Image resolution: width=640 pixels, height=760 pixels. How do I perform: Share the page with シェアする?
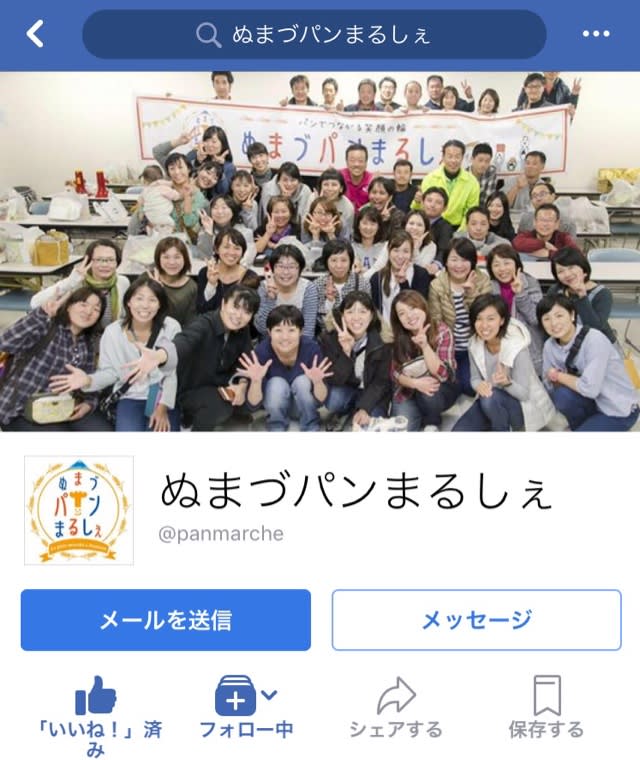(395, 709)
